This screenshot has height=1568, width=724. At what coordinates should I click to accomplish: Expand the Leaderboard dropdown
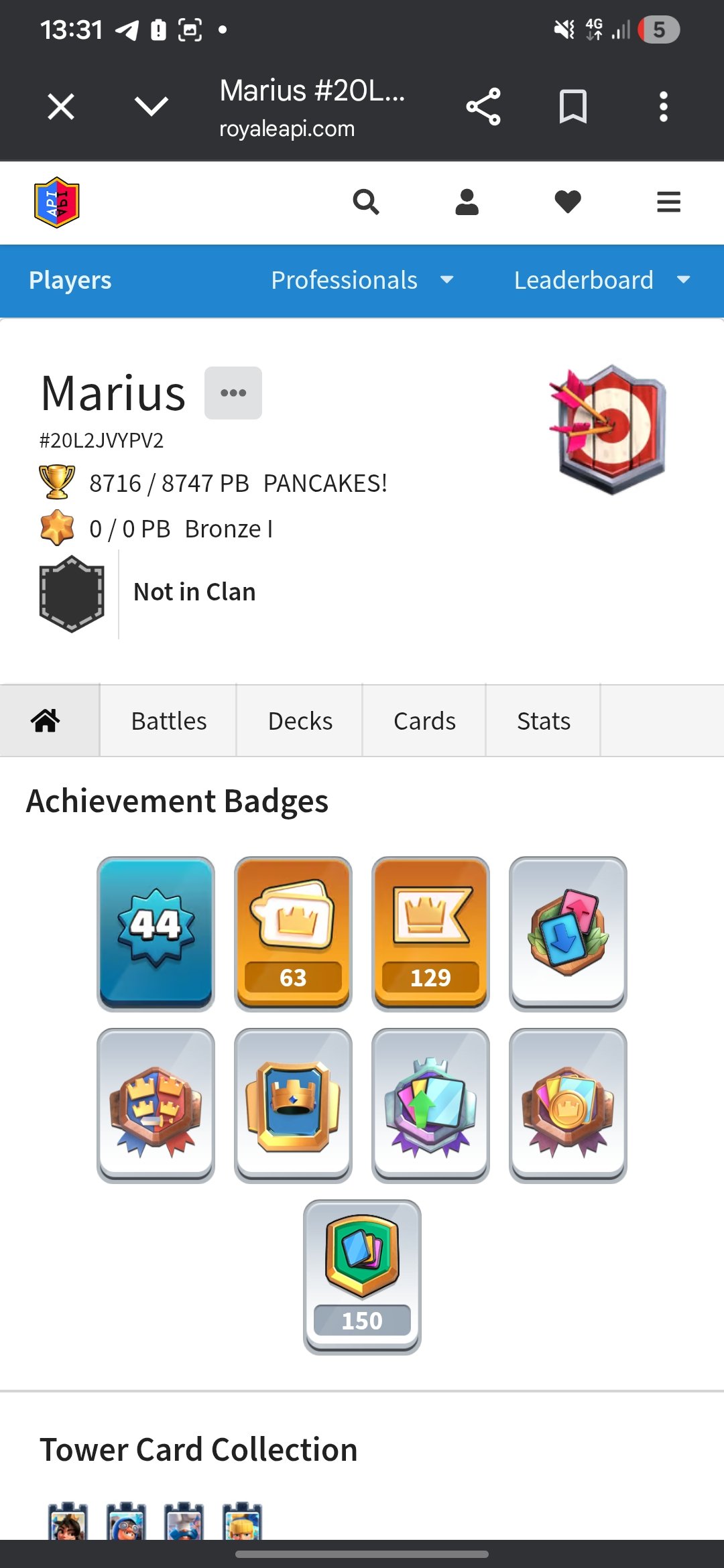click(x=601, y=280)
